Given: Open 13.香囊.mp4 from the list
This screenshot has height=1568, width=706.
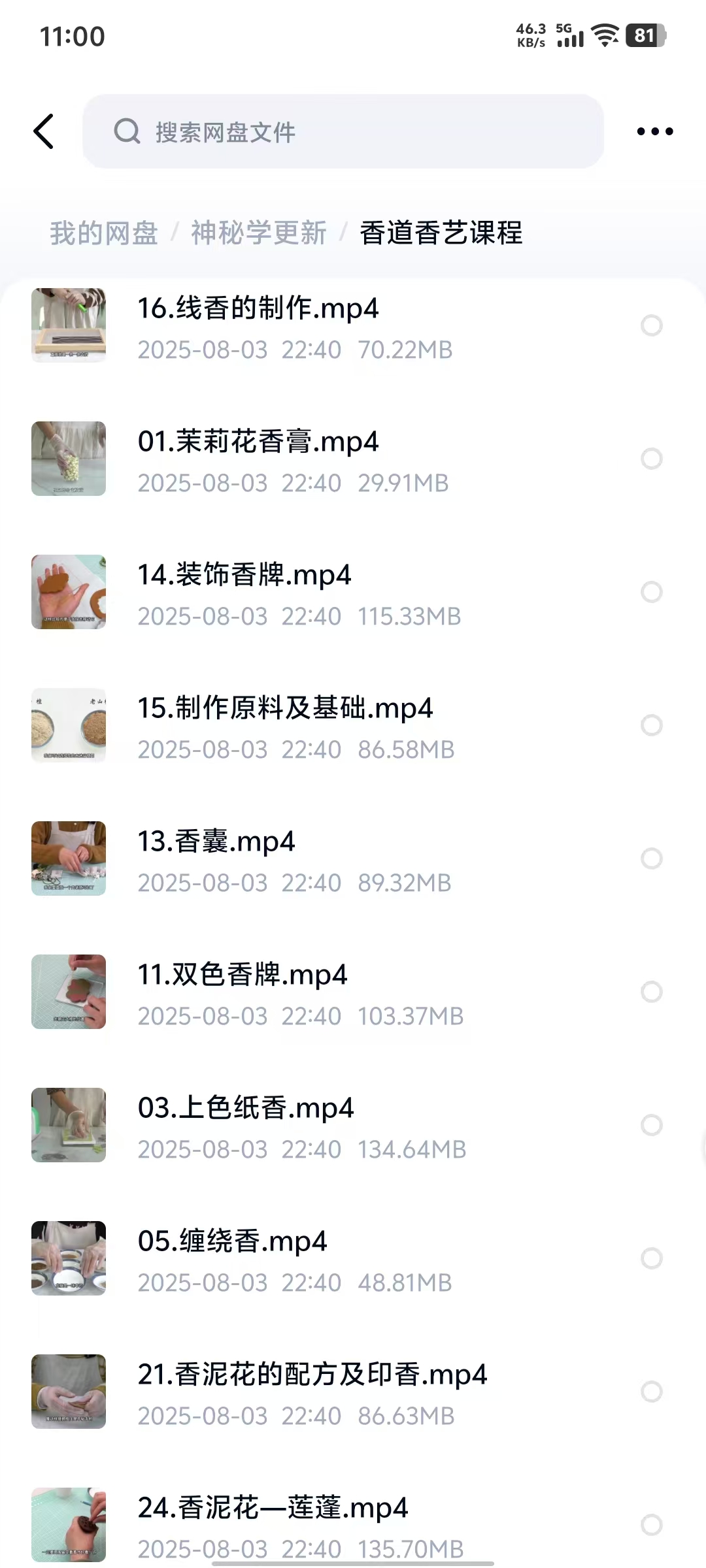Looking at the screenshot, I should 216,841.
